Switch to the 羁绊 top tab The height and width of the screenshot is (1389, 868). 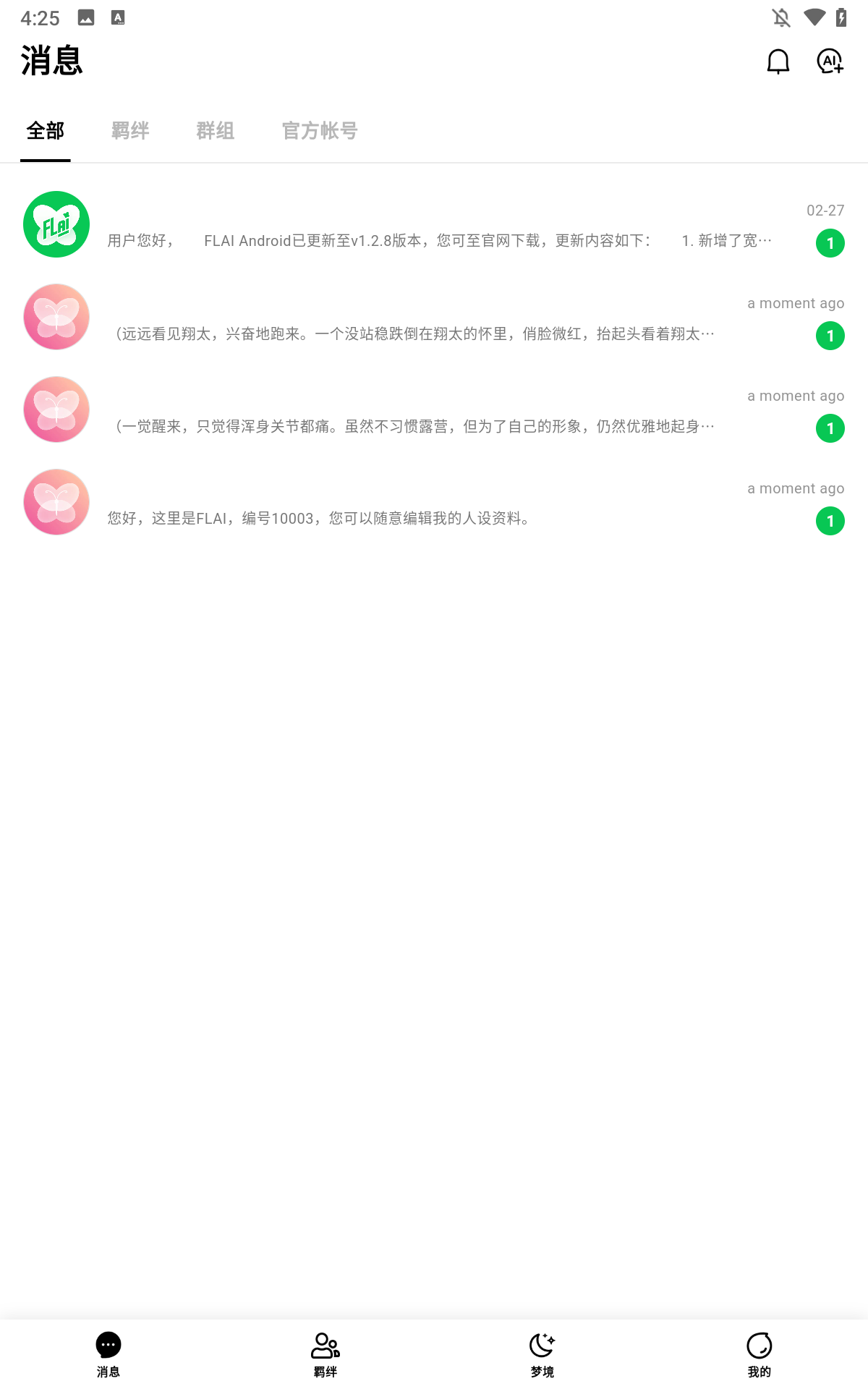[x=130, y=131]
